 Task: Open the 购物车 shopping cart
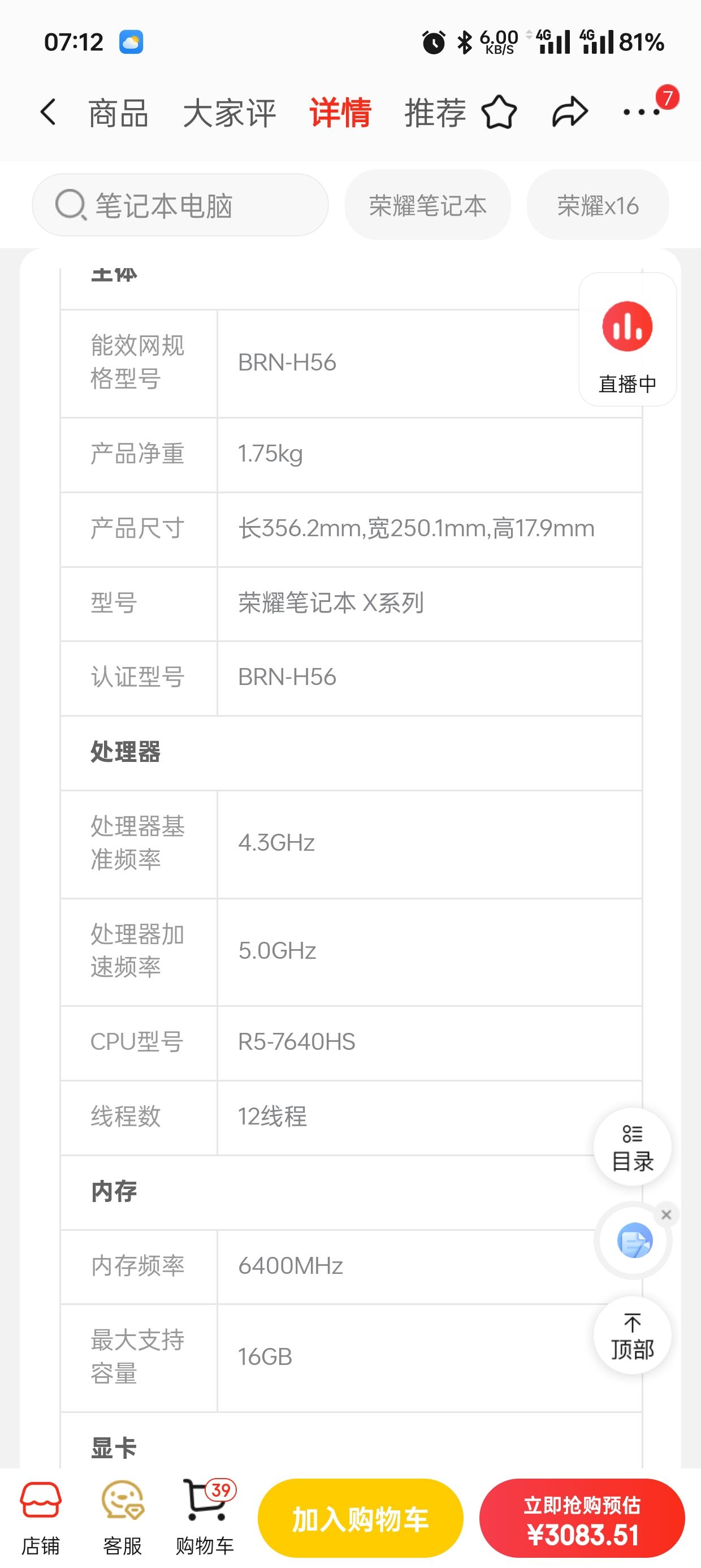point(205,1518)
